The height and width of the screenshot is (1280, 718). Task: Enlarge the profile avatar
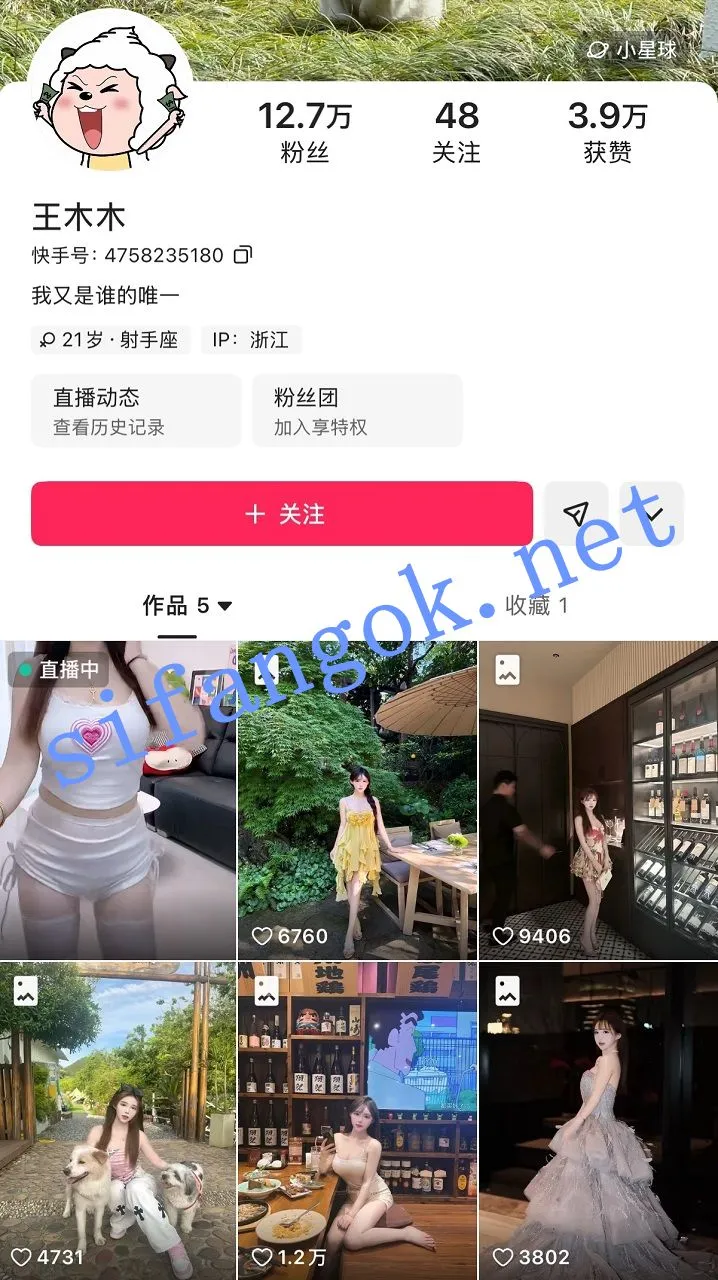coord(108,92)
